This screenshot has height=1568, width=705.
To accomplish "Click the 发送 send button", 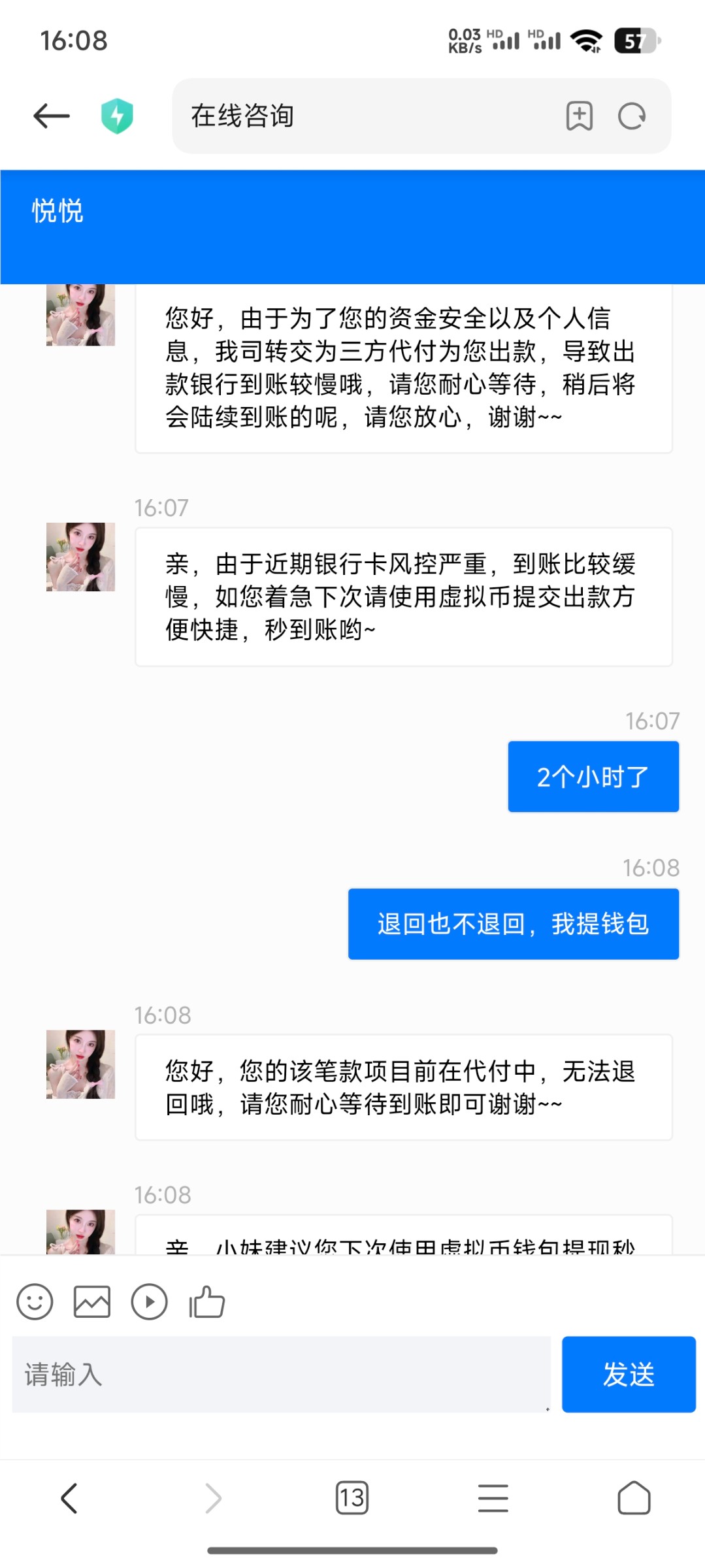I will coord(628,1375).
